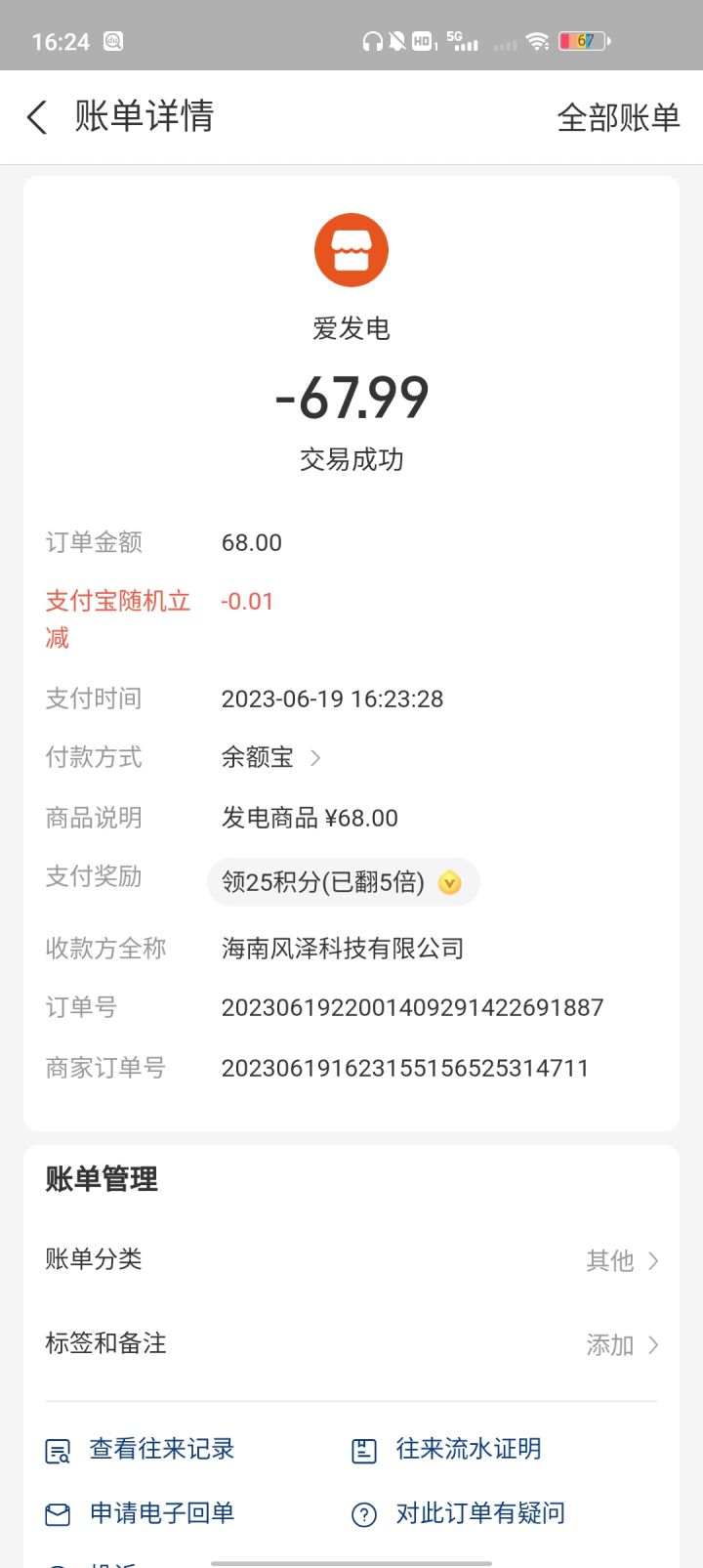Screen dimensions: 703x1568
Task: Open 对此订单有疑问 help
Action: tap(458, 1514)
